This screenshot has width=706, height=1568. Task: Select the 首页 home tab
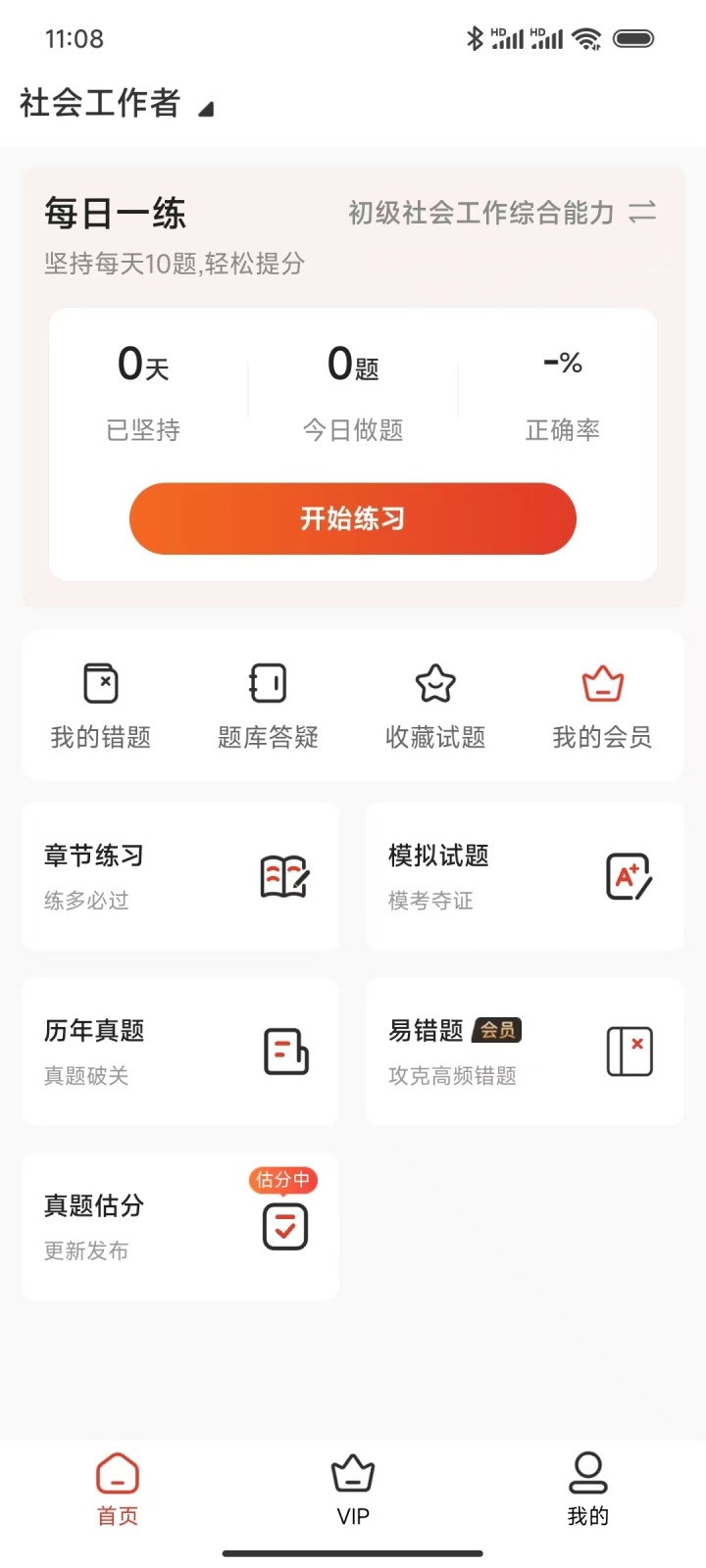118,1490
